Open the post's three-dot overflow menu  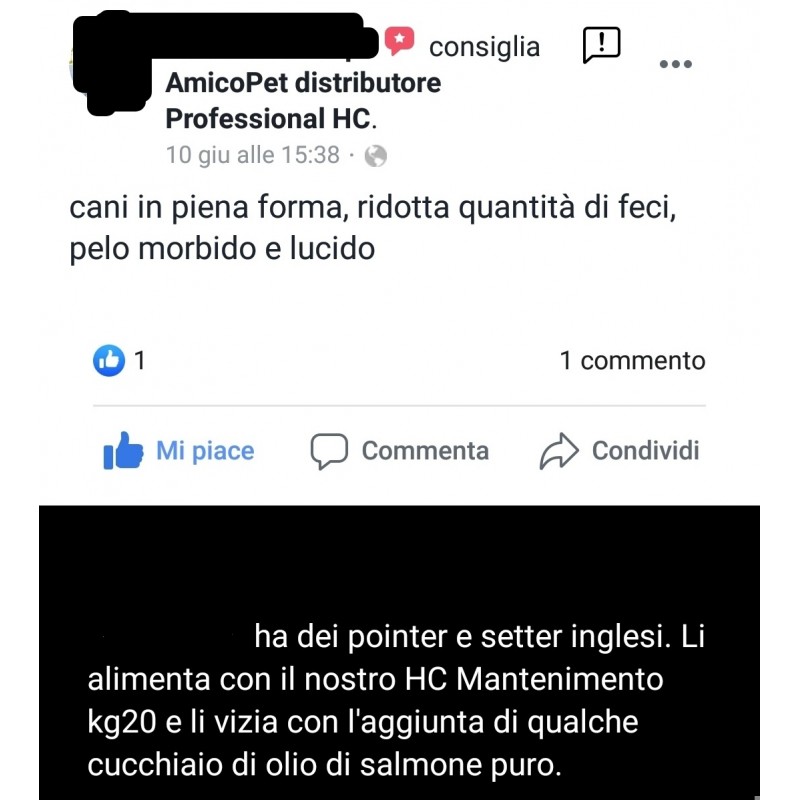[x=676, y=64]
